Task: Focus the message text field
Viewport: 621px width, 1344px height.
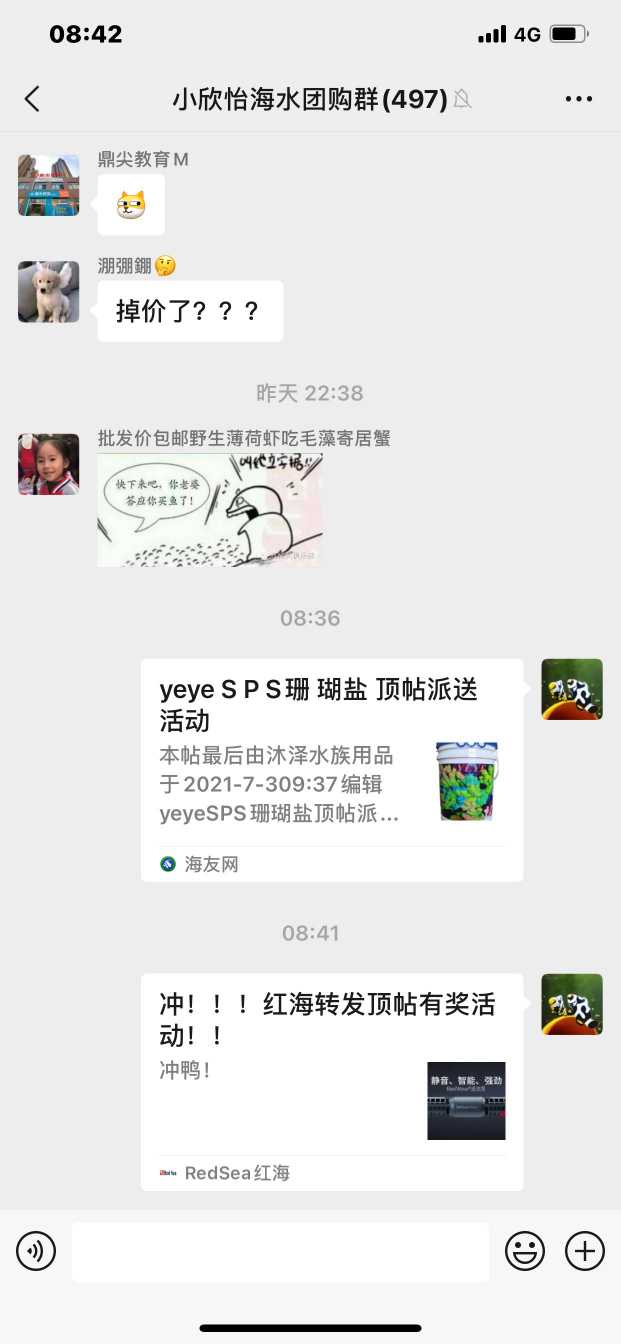Action: pos(280,1251)
